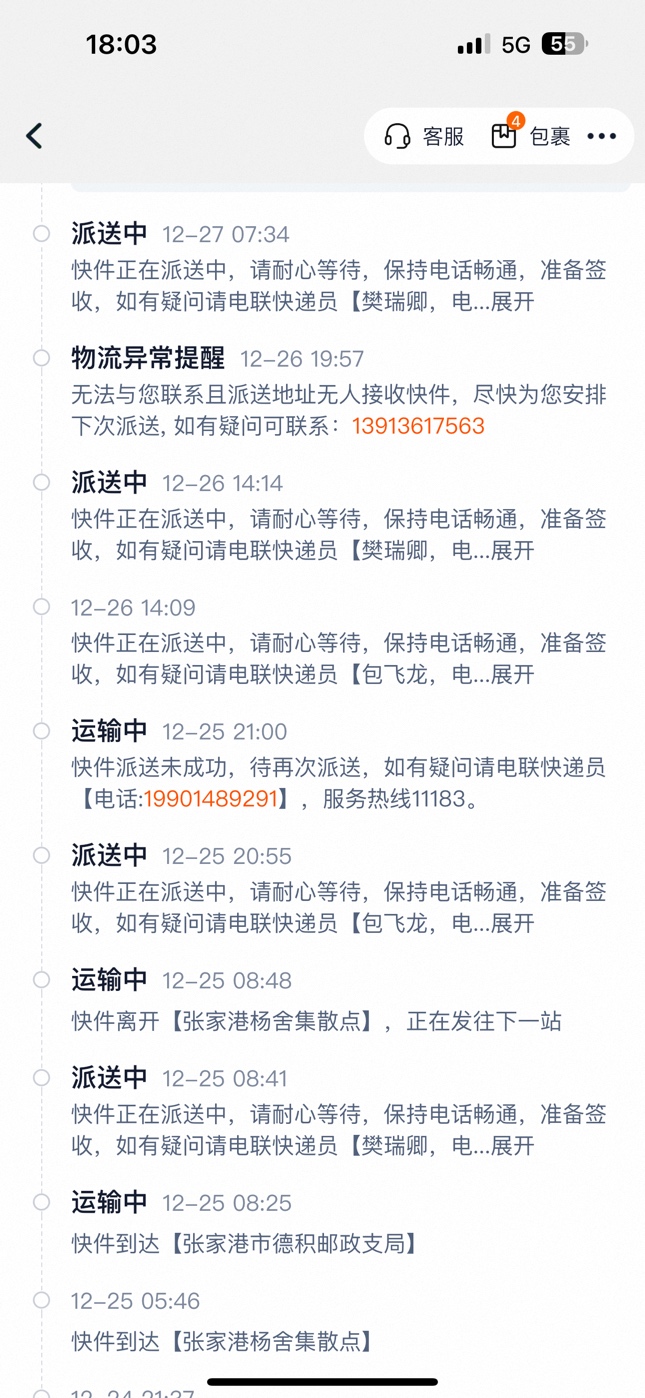Expand the 12-27 07:34 delivery entry
This screenshot has height=1398, width=645.
coord(513,302)
